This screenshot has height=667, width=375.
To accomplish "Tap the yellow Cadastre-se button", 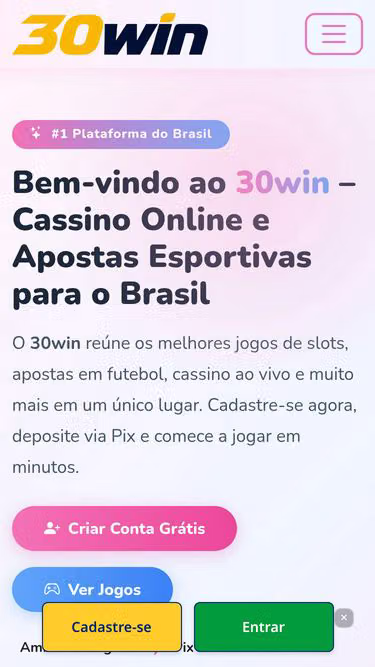I will [112, 627].
